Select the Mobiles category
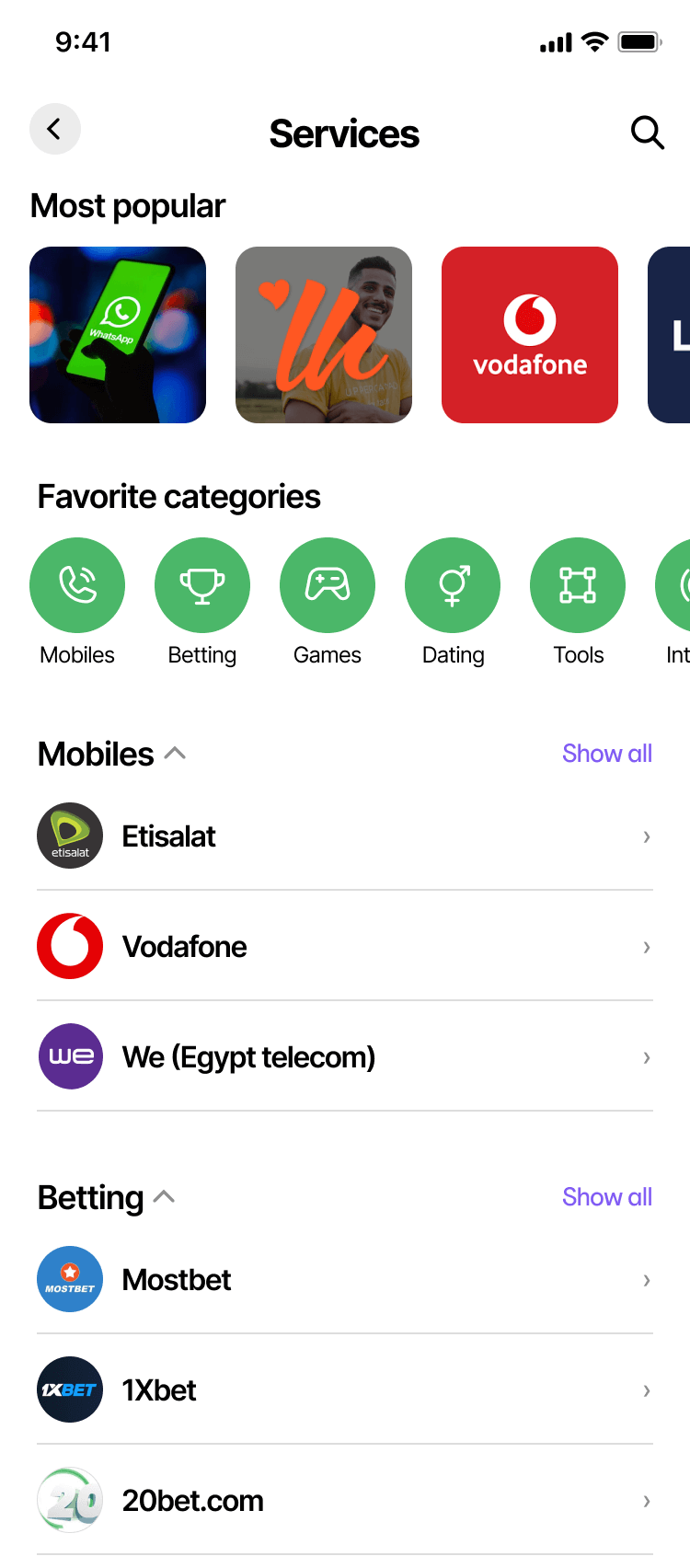 (77, 585)
